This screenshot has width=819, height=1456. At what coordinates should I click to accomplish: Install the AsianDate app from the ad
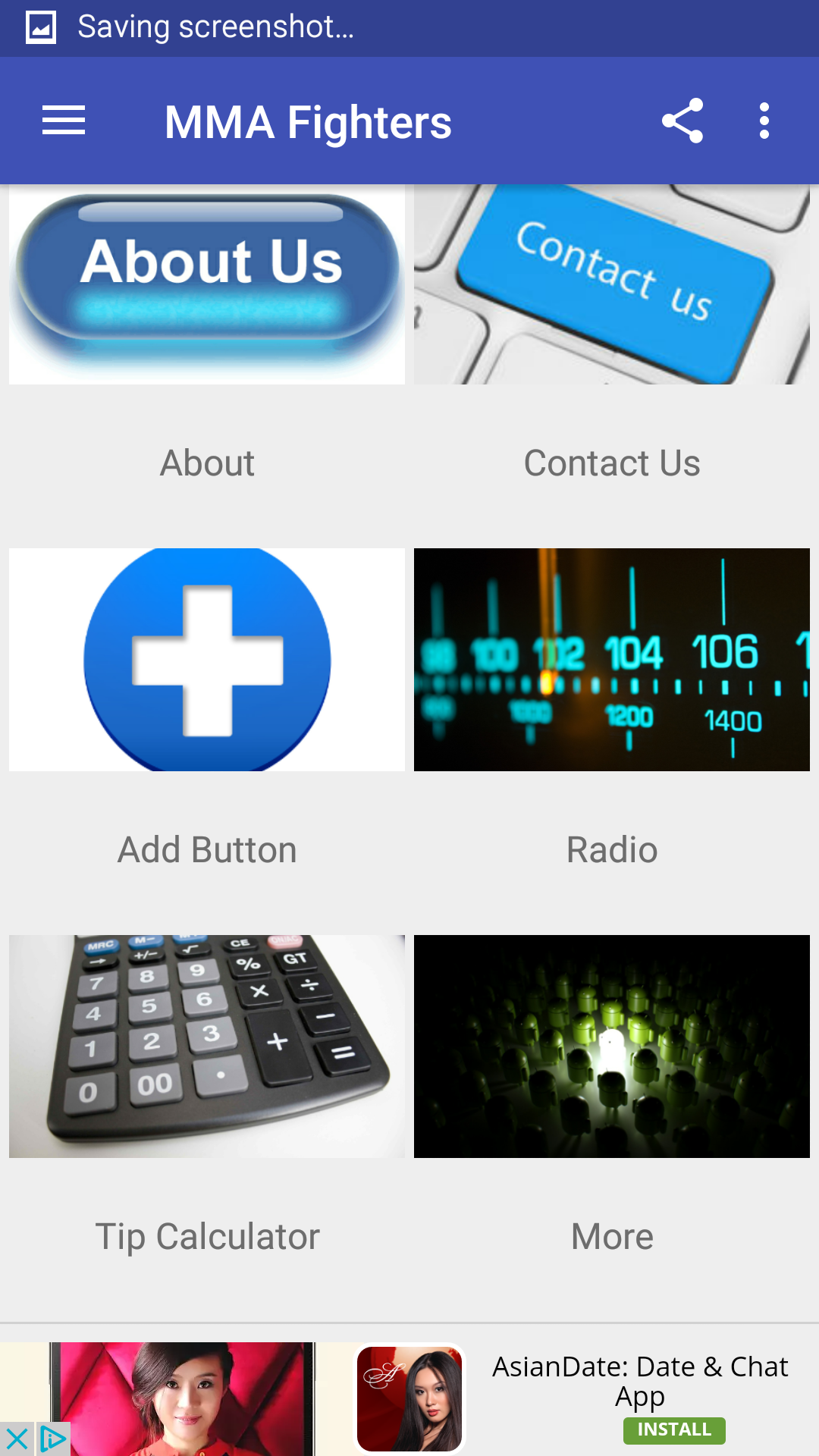[674, 1430]
